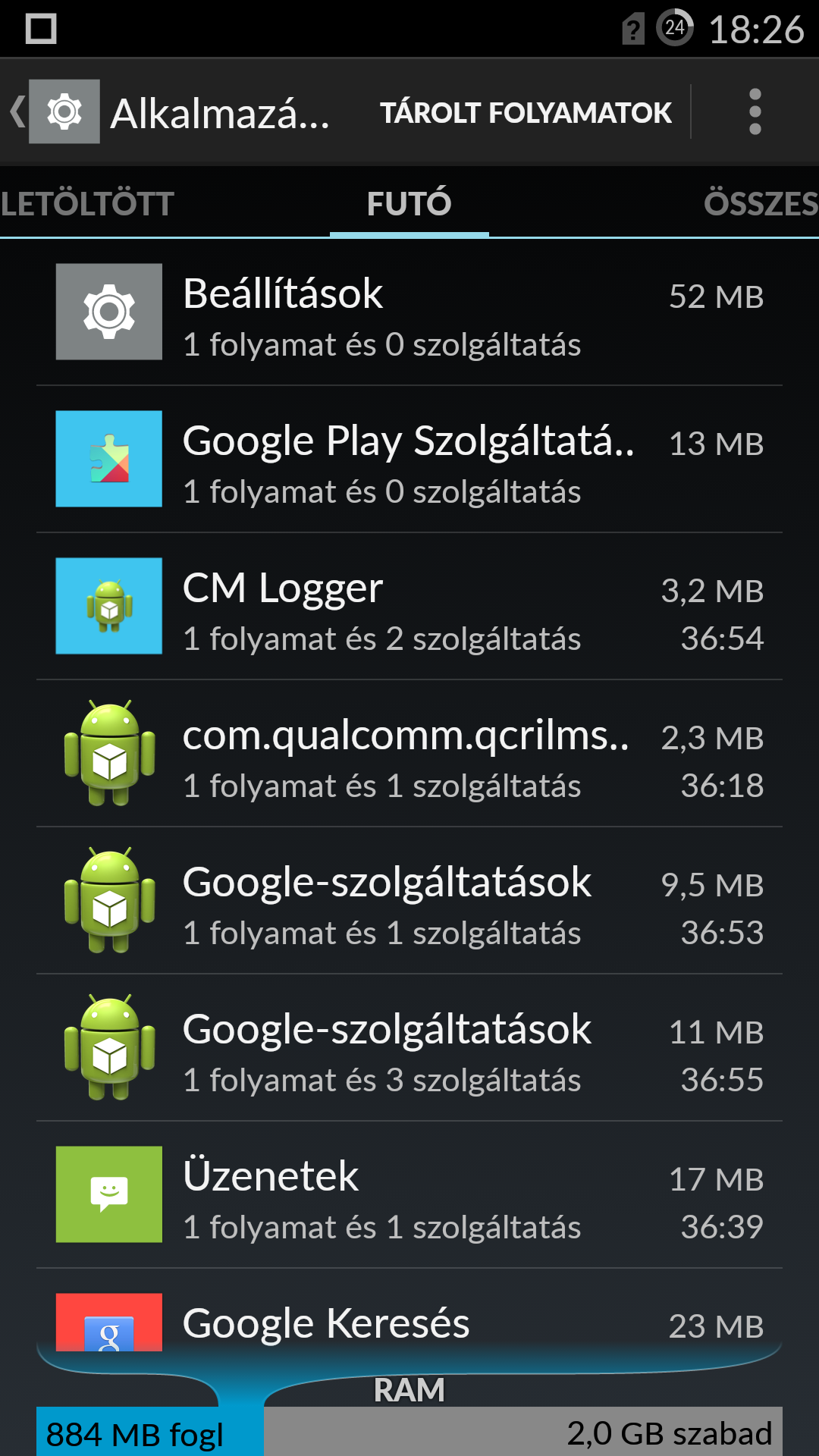This screenshot has height=1456, width=819.
Task: Show TÁROLT FOLYAMATOK (cached processes)
Action: point(525,112)
